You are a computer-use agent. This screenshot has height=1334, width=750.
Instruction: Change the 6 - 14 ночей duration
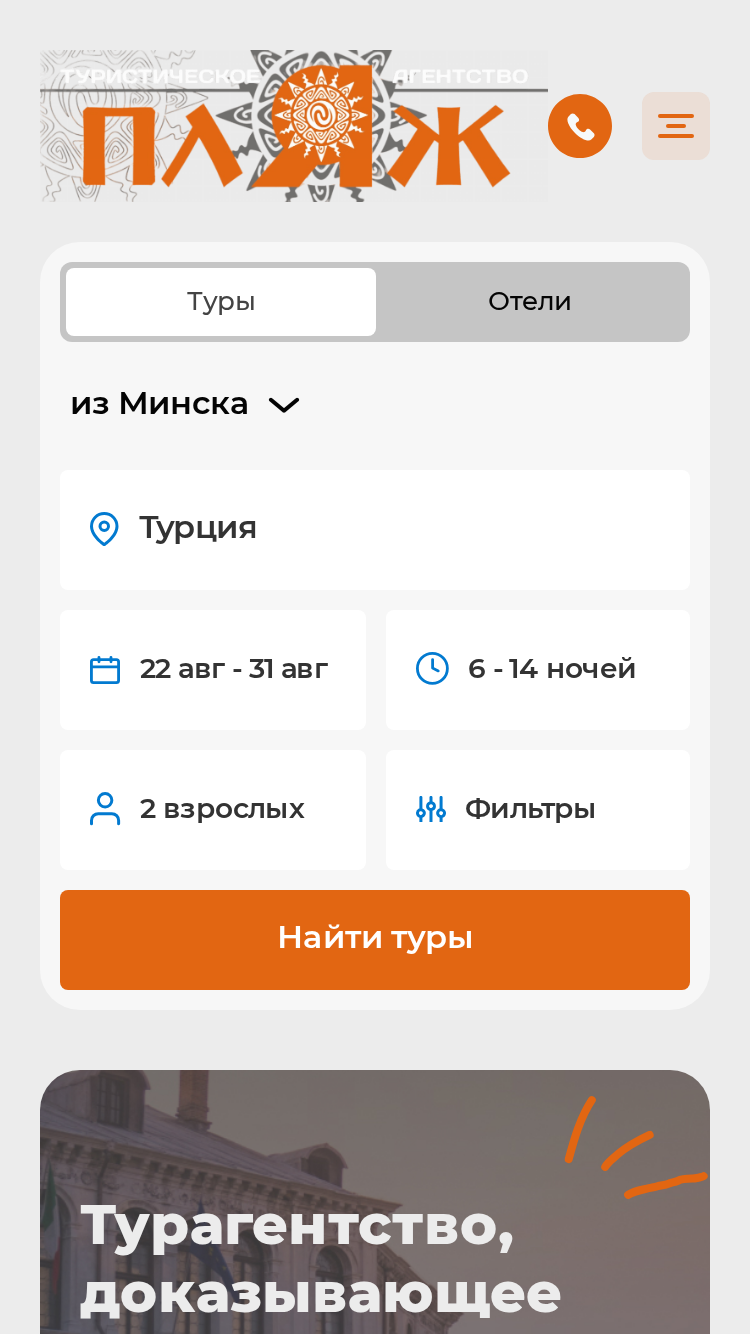(x=538, y=670)
